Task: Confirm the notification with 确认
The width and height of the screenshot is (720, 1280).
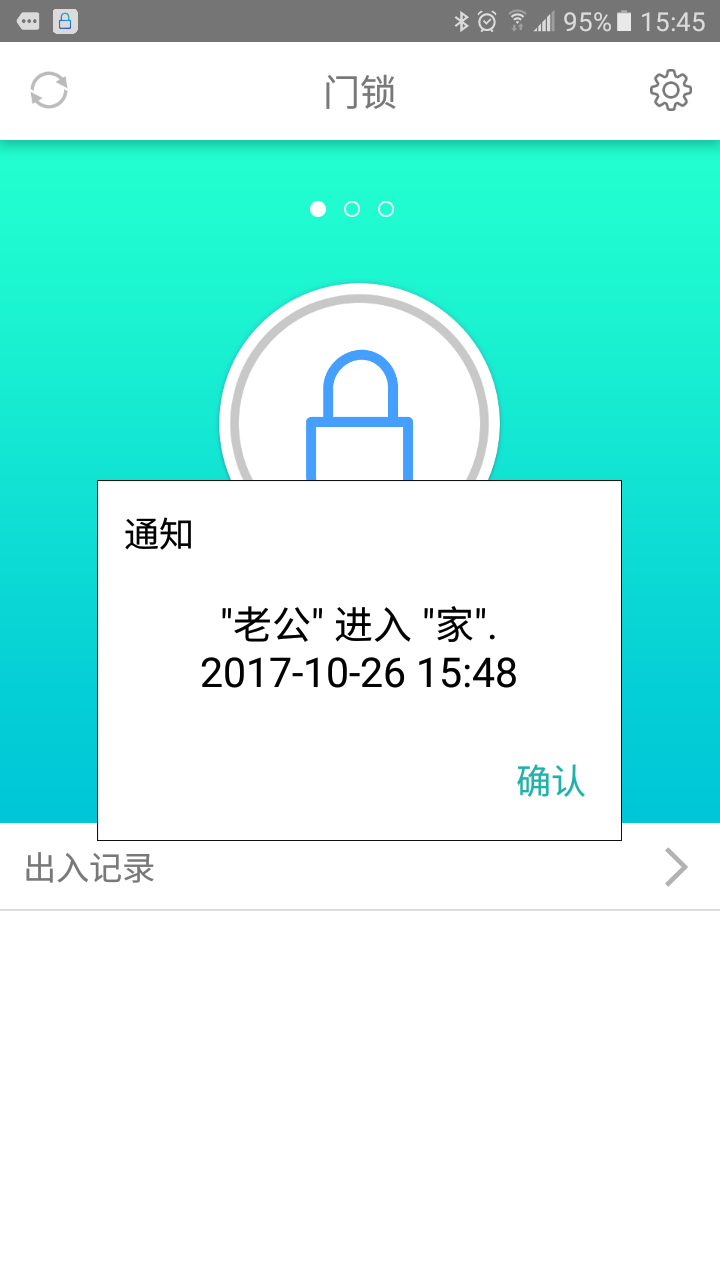Action: [550, 780]
